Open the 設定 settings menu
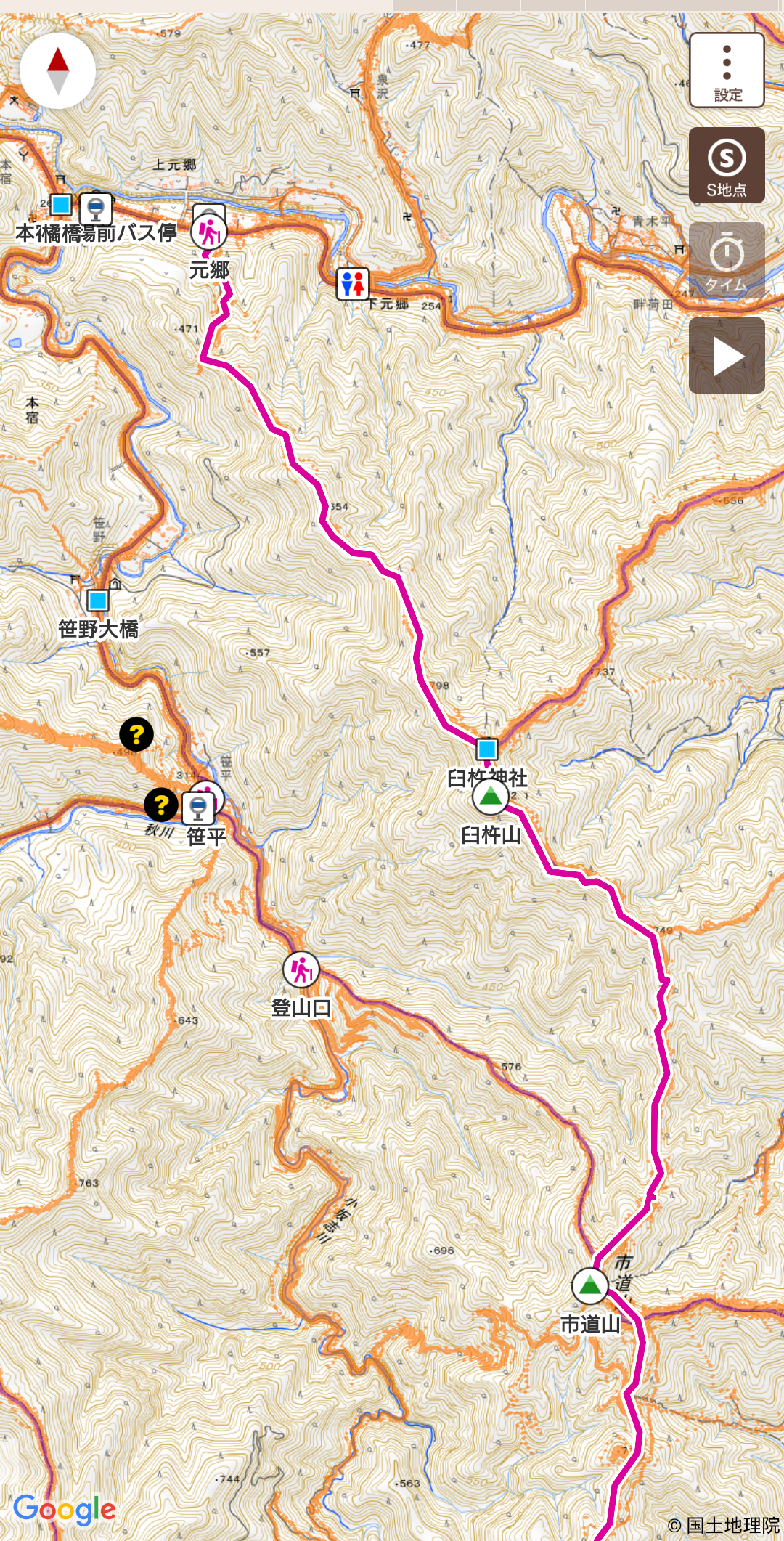This screenshot has height=1541, width=784. point(727,70)
